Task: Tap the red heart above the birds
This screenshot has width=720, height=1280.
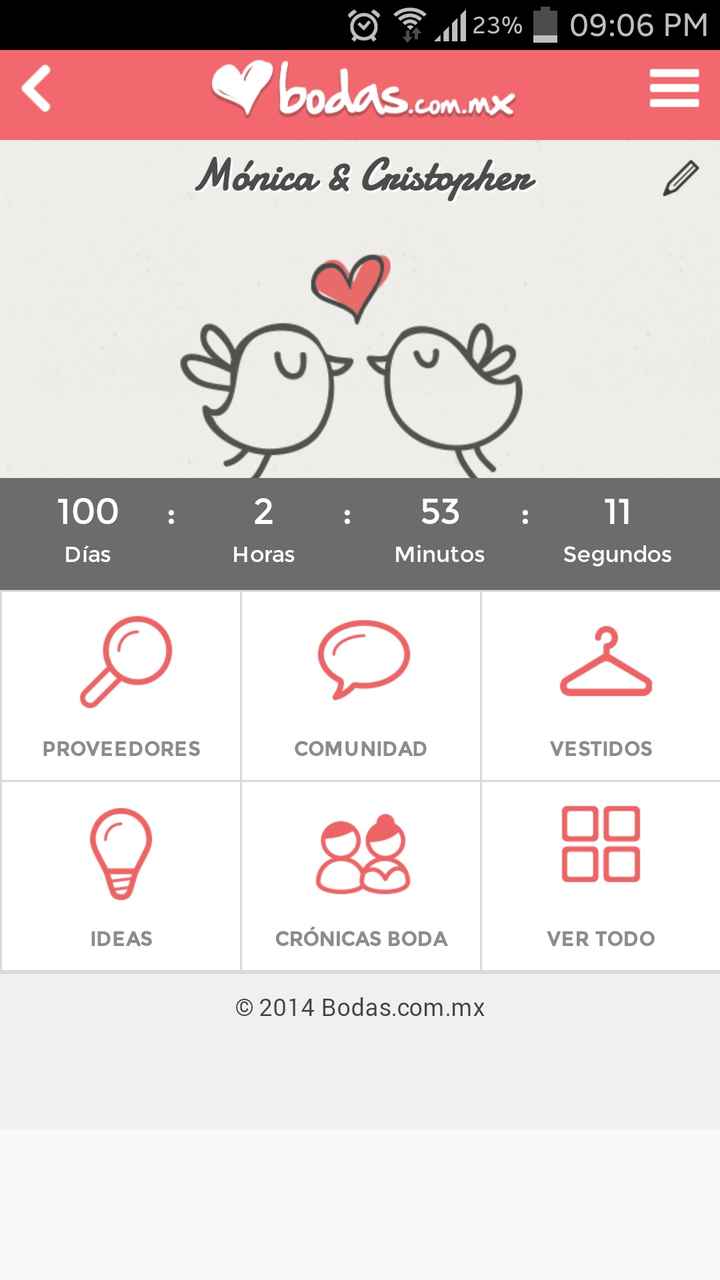Action: pyautogui.click(x=352, y=287)
